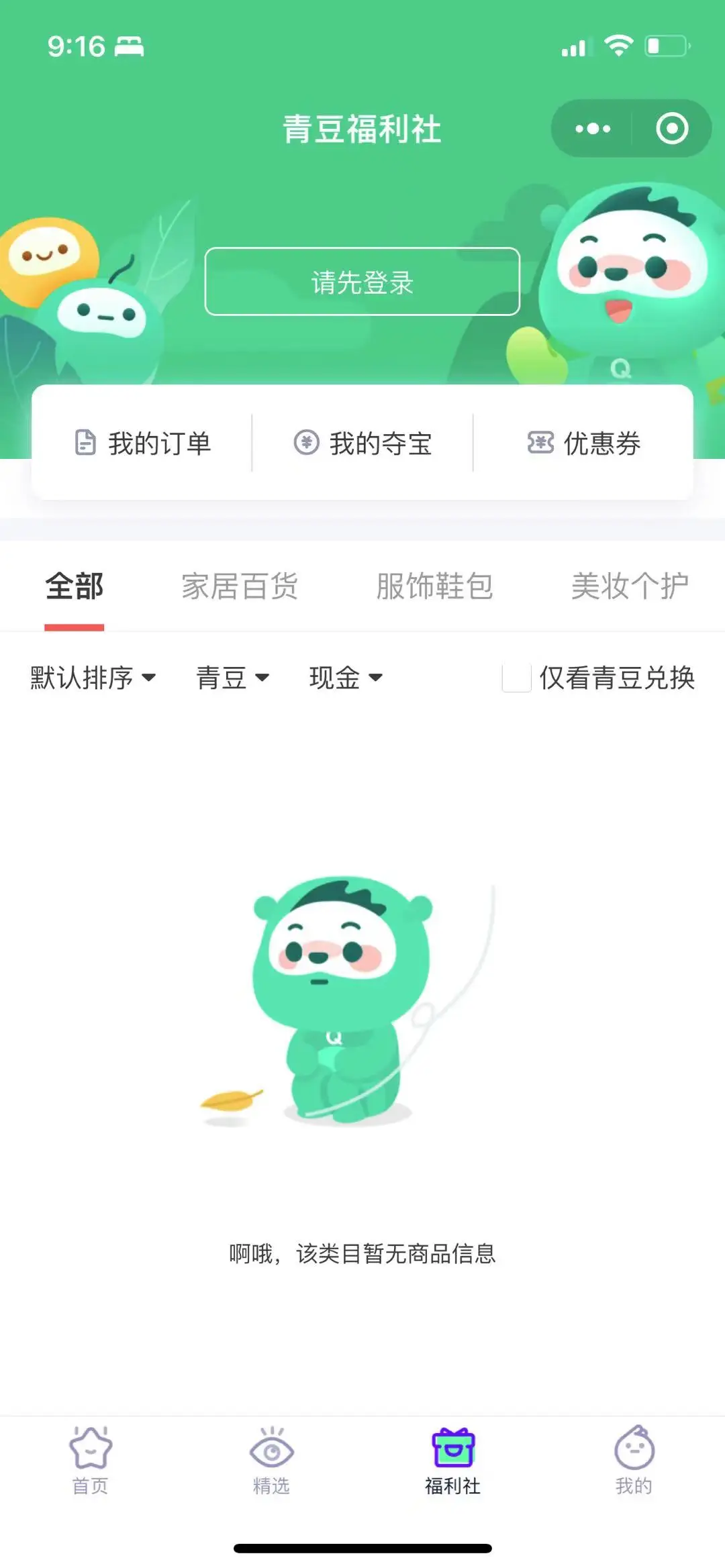Viewport: 725px width, 1568px height.
Task: Check the 仅看青豆兑换 checkbox
Action: coord(517,678)
